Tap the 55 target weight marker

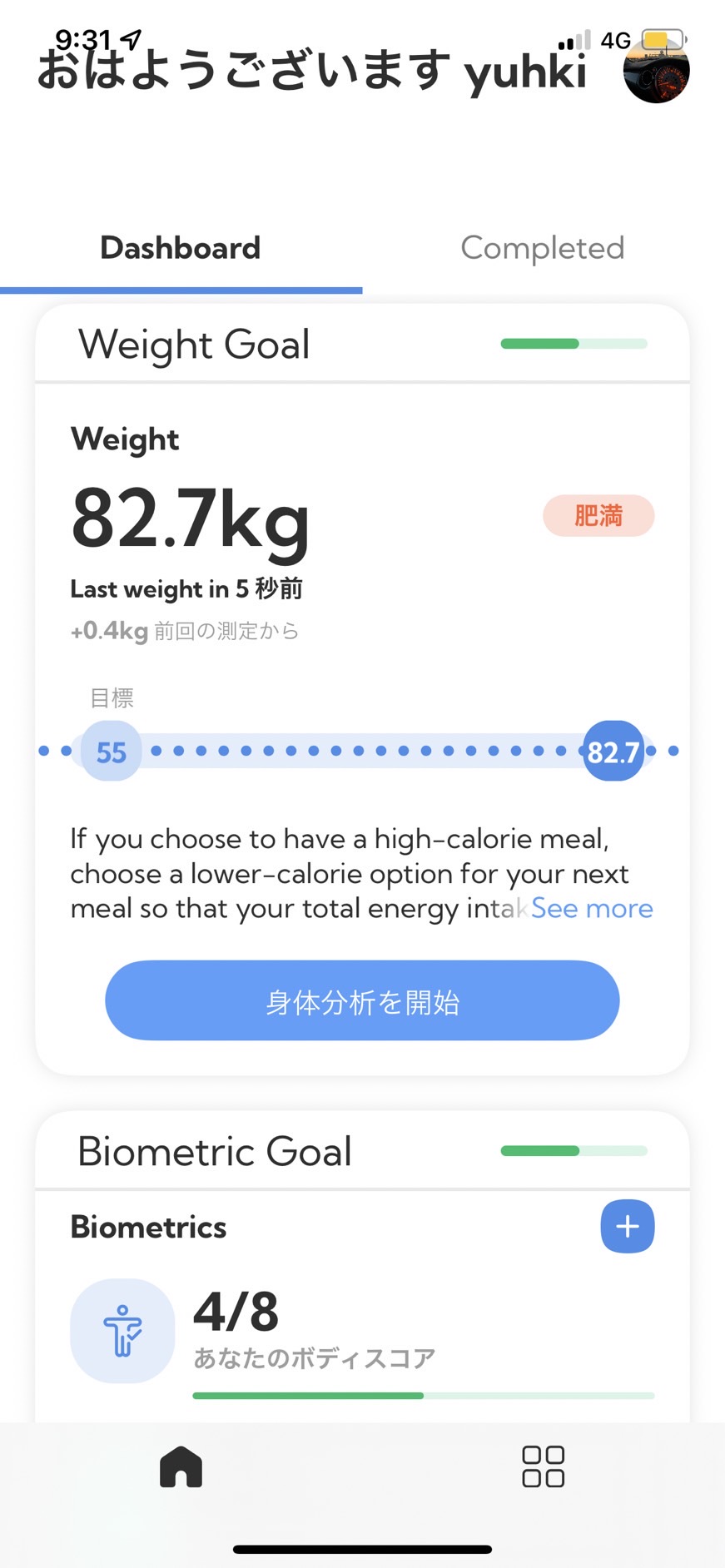pos(111,751)
